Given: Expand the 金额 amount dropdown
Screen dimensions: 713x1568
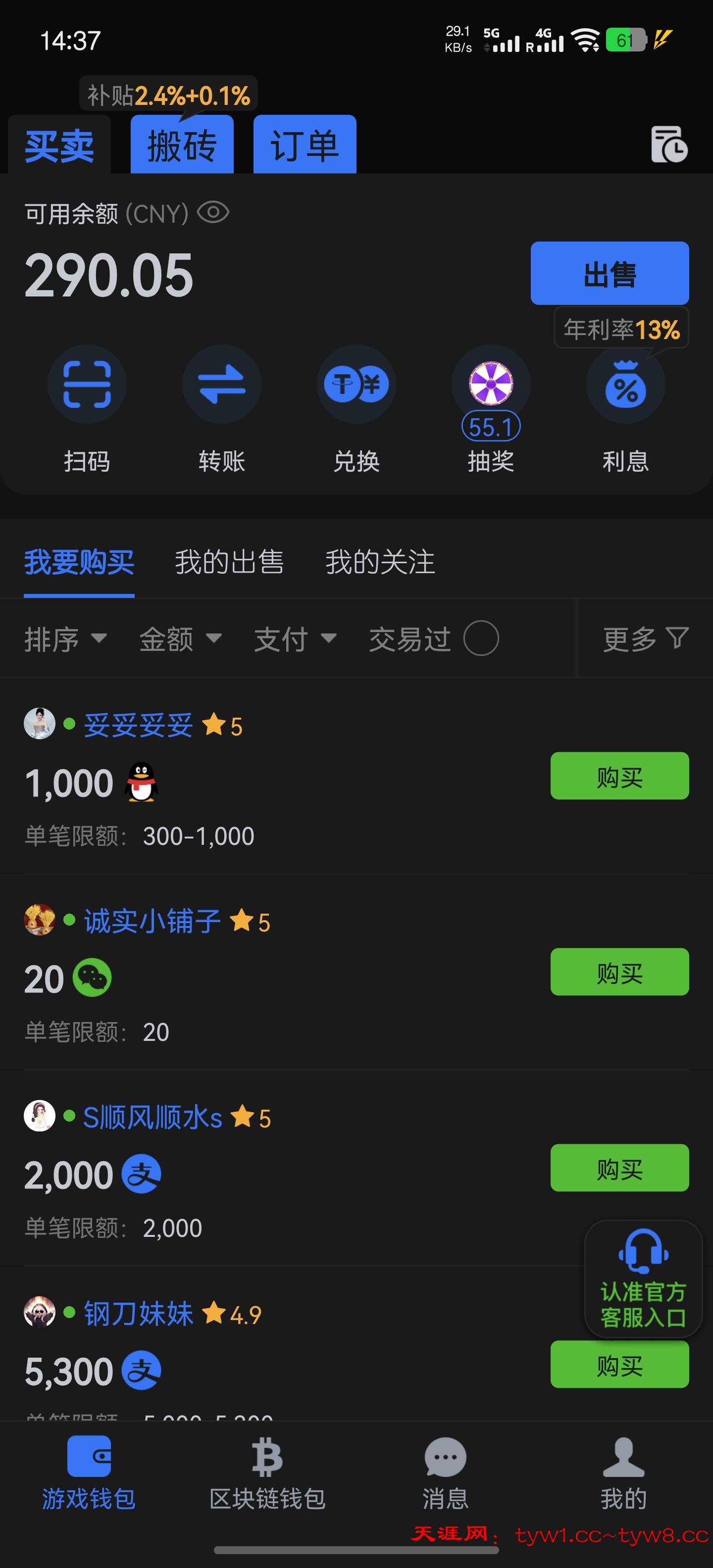Looking at the screenshot, I should point(180,639).
